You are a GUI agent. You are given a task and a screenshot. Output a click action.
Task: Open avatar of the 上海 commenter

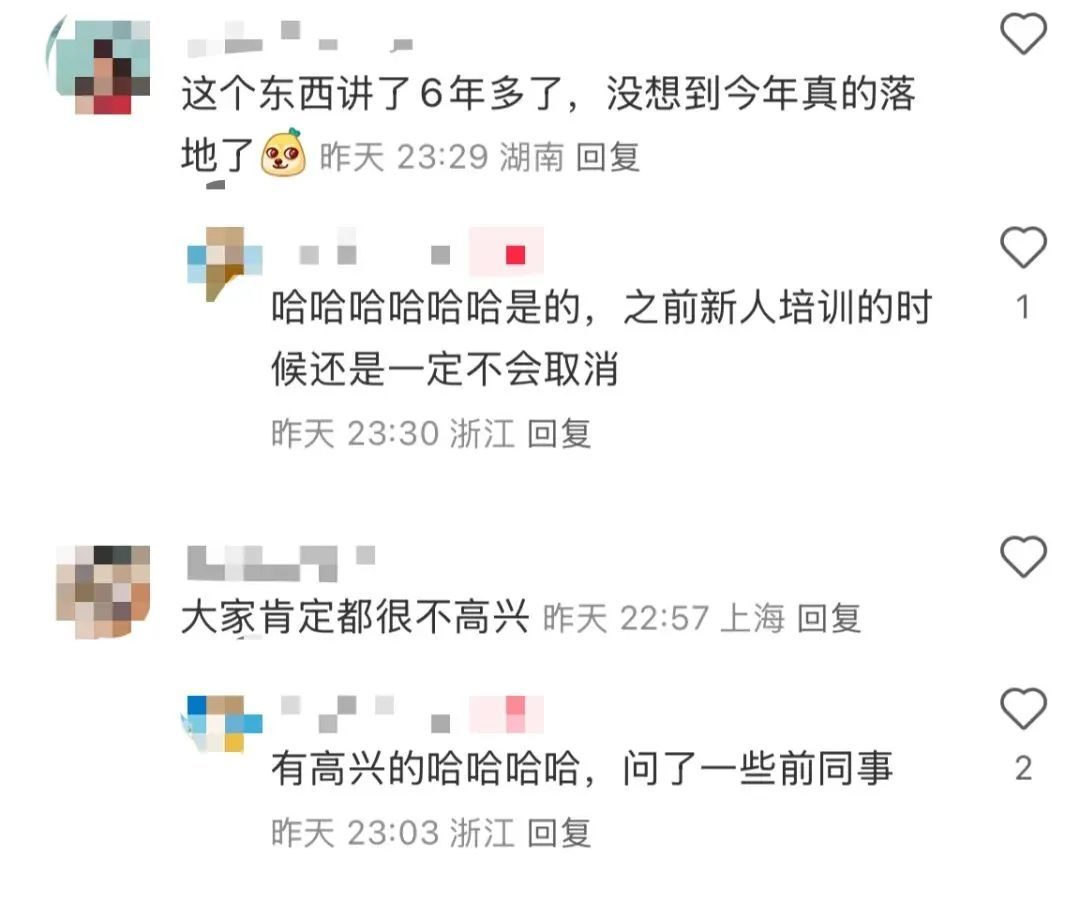103,590
